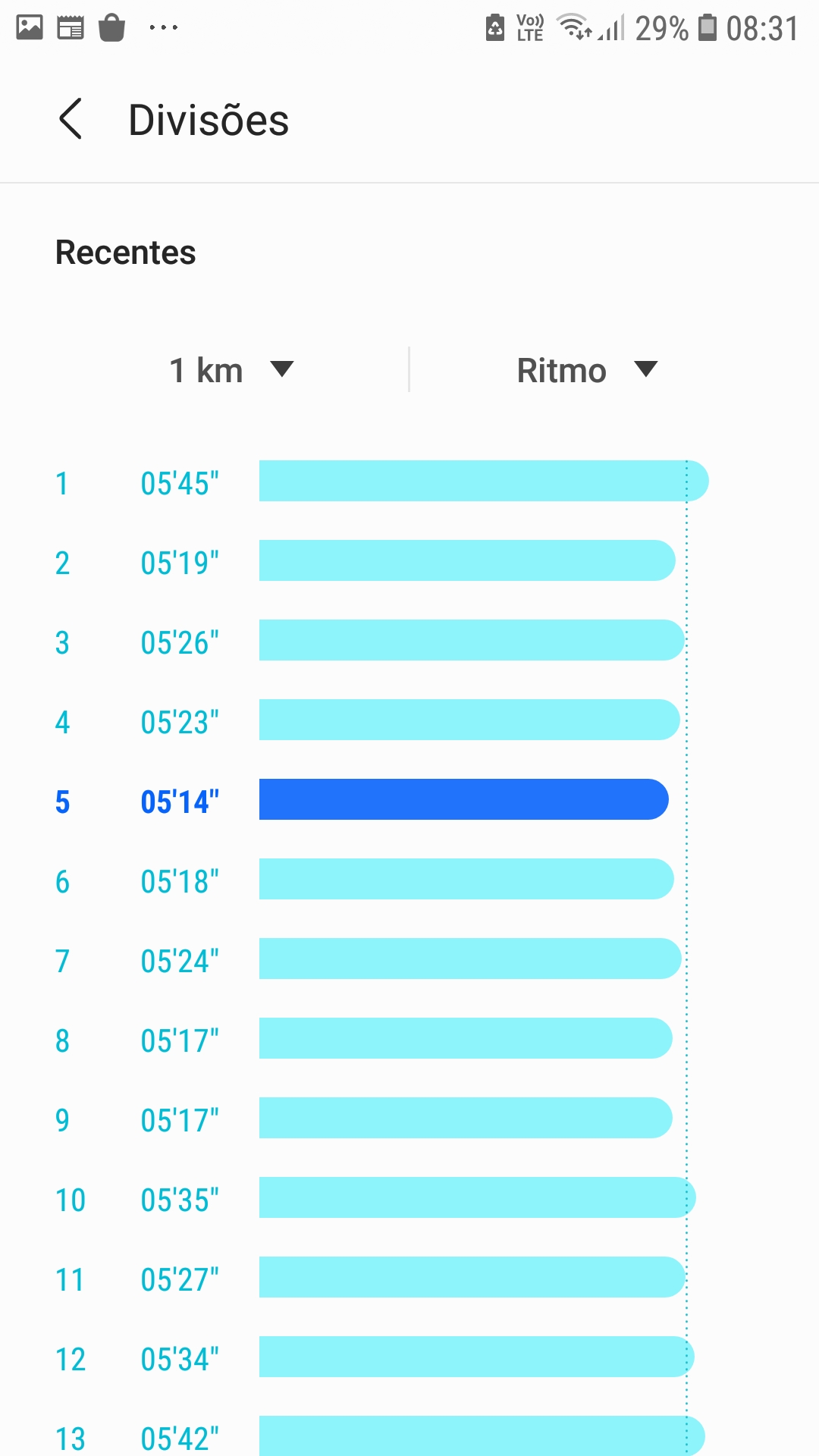Open the 1 km distance dropdown

tap(231, 371)
